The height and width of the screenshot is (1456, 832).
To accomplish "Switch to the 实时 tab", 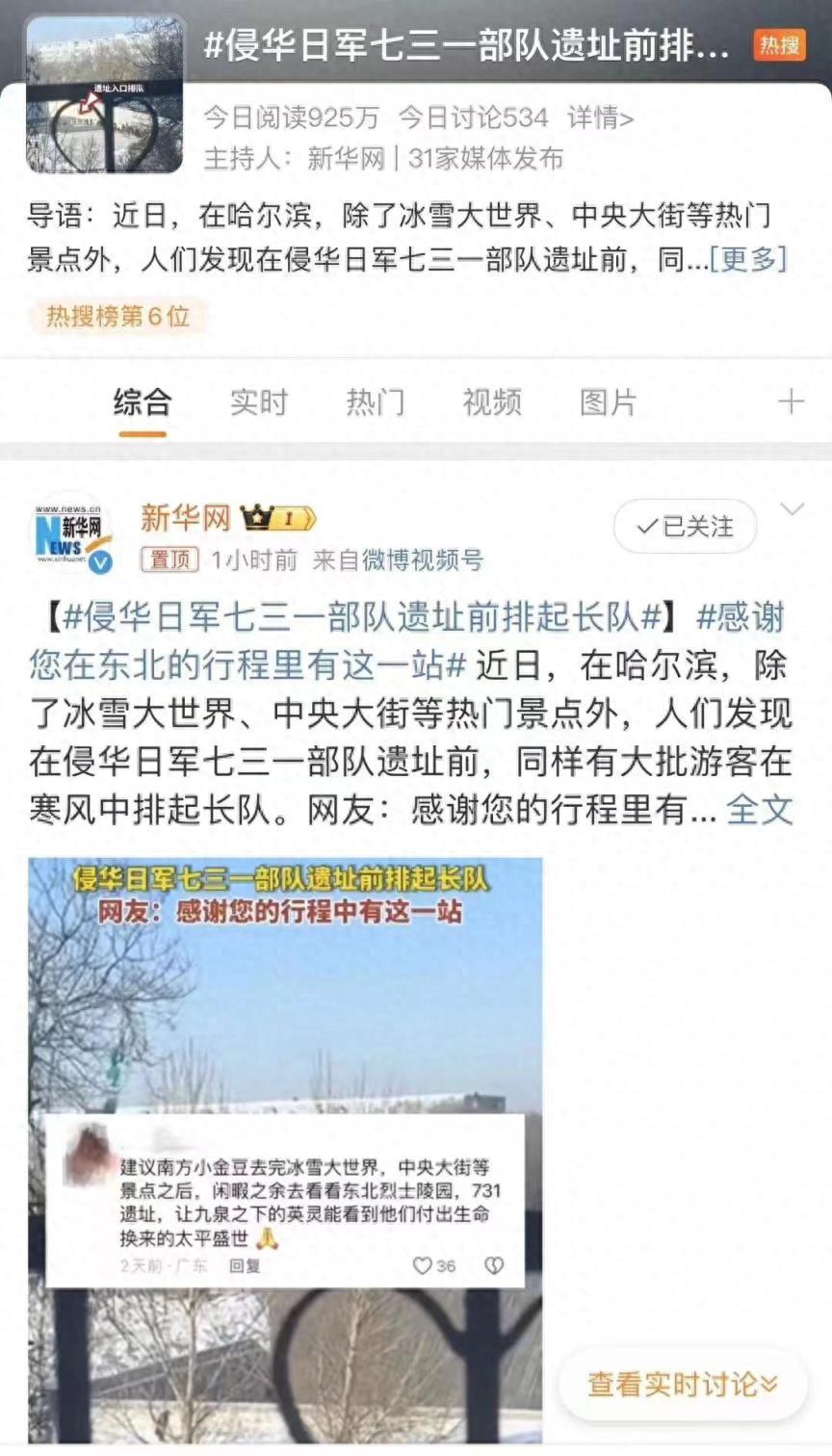I will click(x=259, y=403).
